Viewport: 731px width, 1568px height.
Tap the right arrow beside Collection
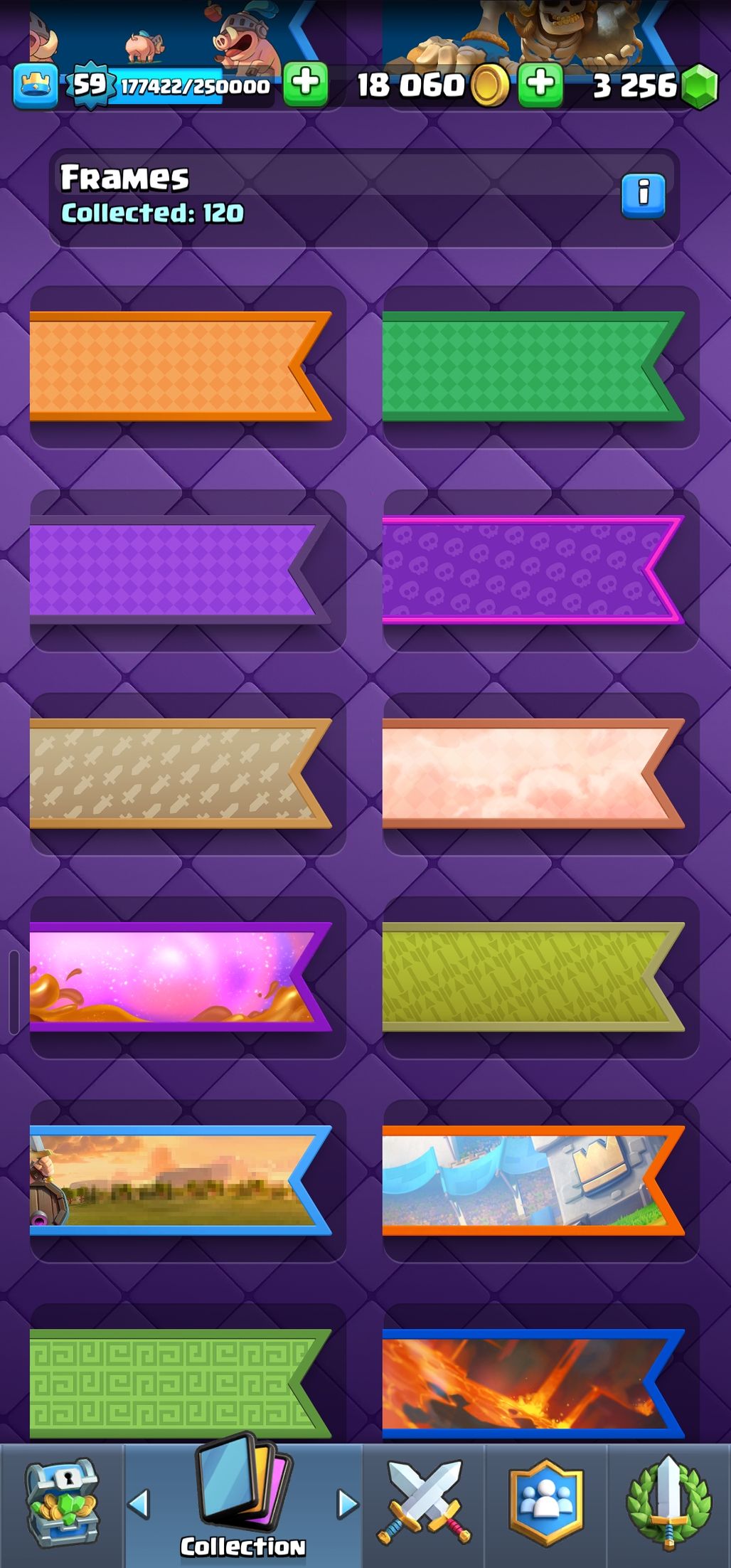(347, 1504)
